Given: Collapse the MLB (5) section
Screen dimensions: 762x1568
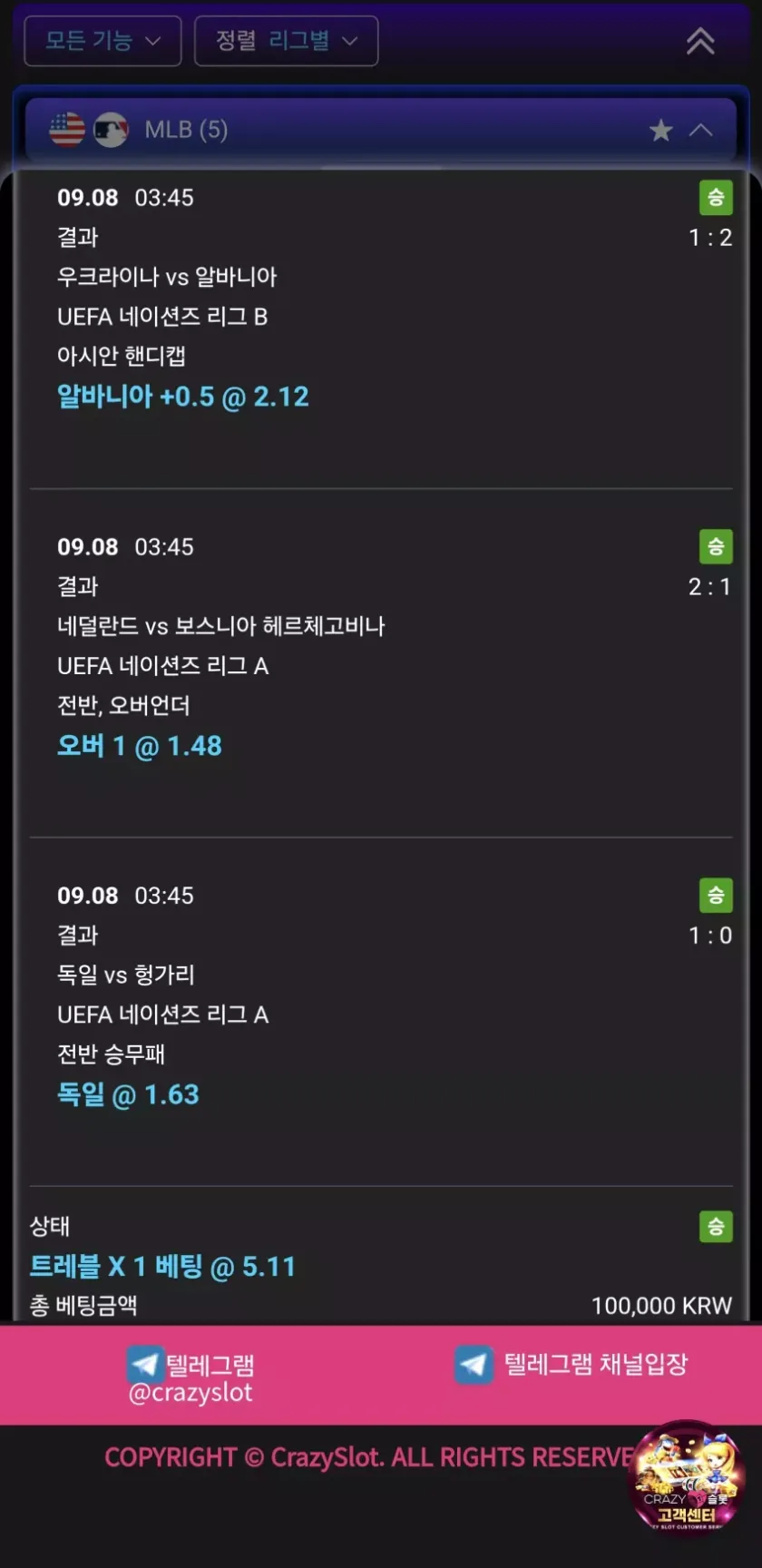Looking at the screenshot, I should [701, 131].
